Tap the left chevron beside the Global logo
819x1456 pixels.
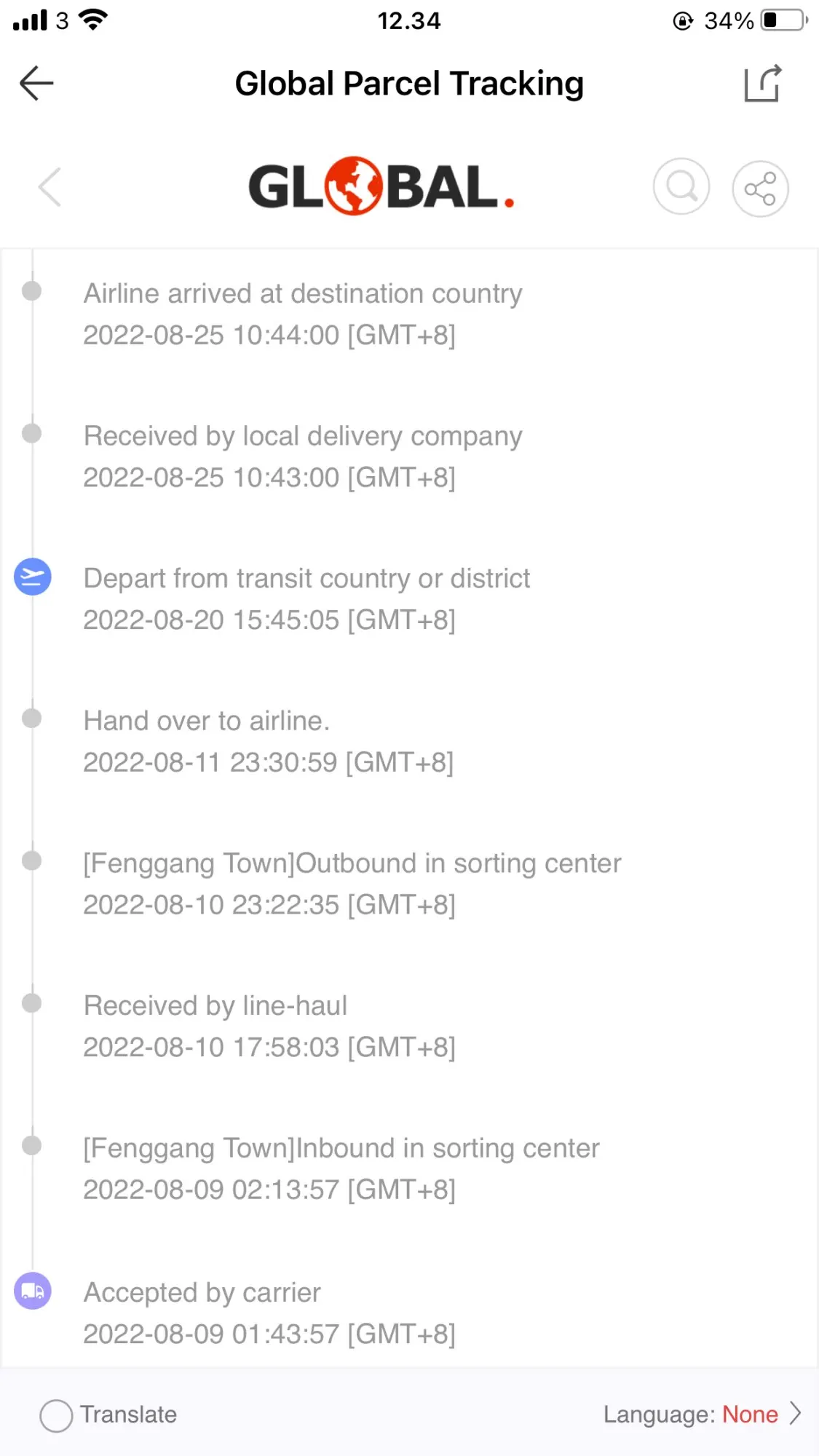(50, 187)
